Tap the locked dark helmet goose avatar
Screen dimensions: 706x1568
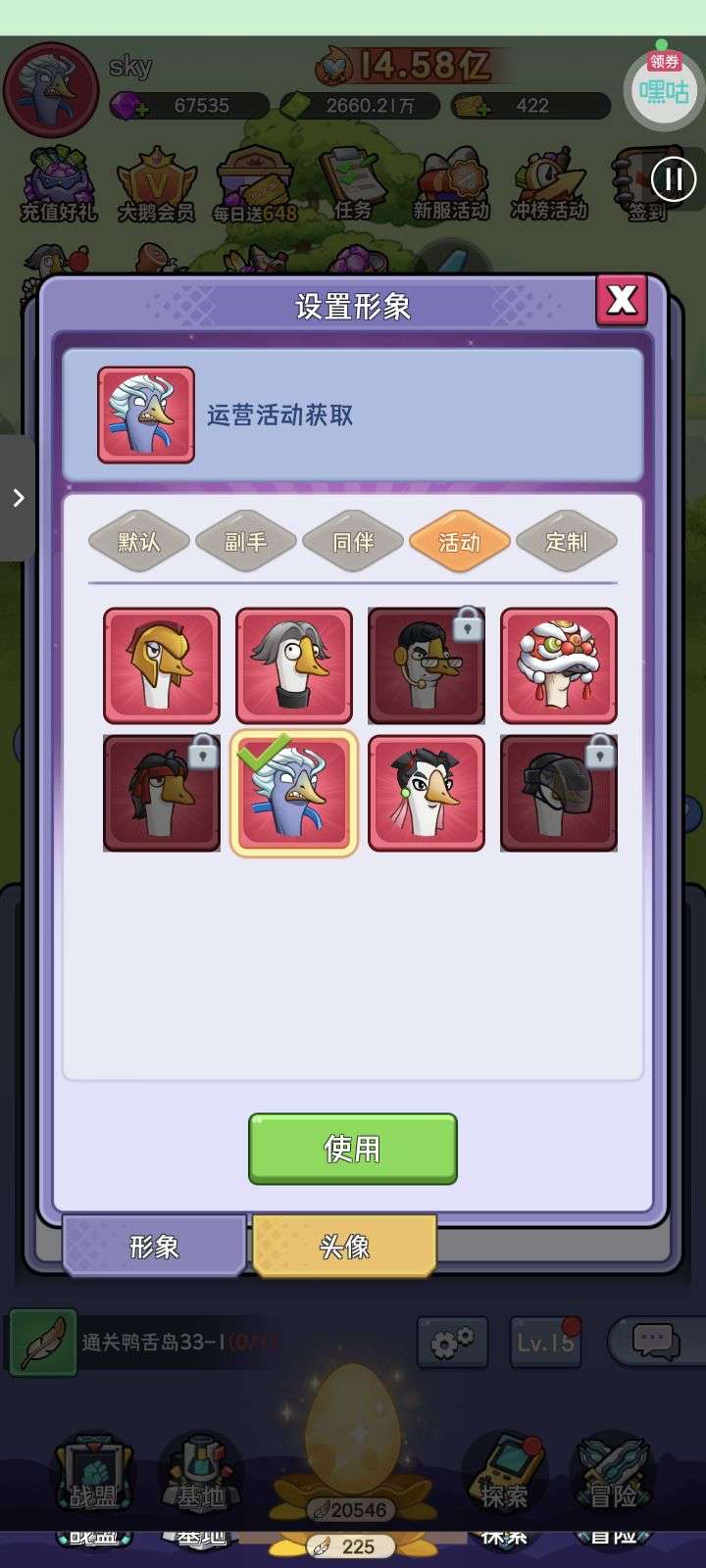[x=559, y=793]
